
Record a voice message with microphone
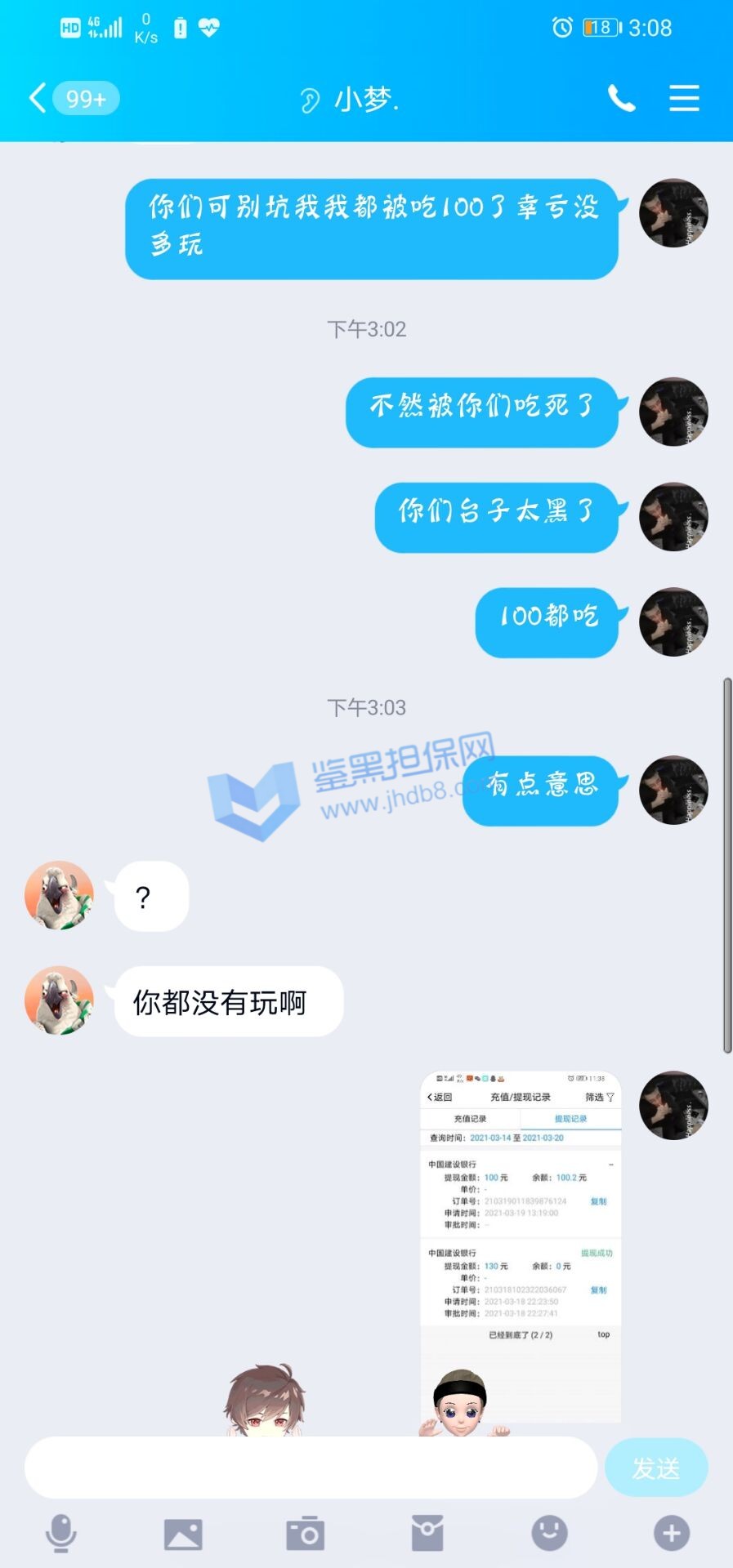[x=60, y=1533]
